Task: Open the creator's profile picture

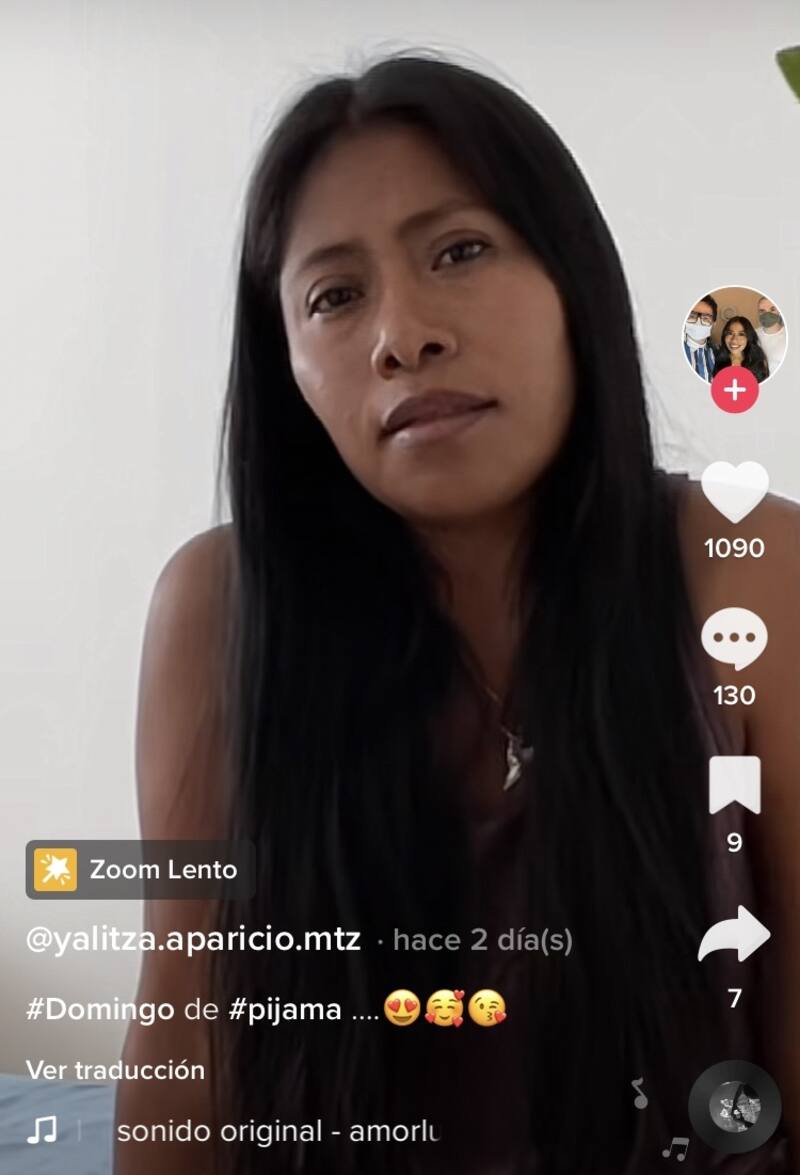Action: tap(735, 337)
